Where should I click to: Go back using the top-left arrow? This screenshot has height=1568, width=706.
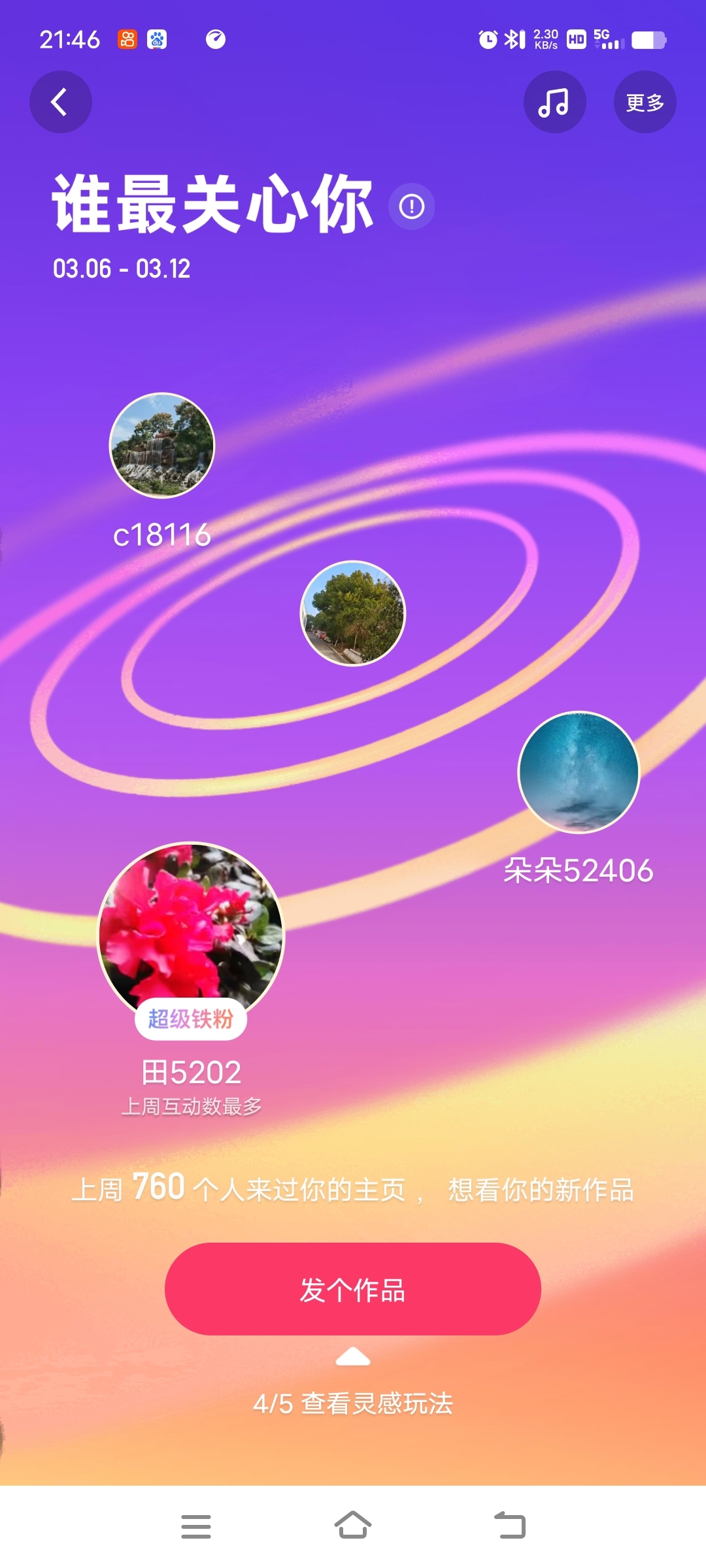pyautogui.click(x=60, y=102)
